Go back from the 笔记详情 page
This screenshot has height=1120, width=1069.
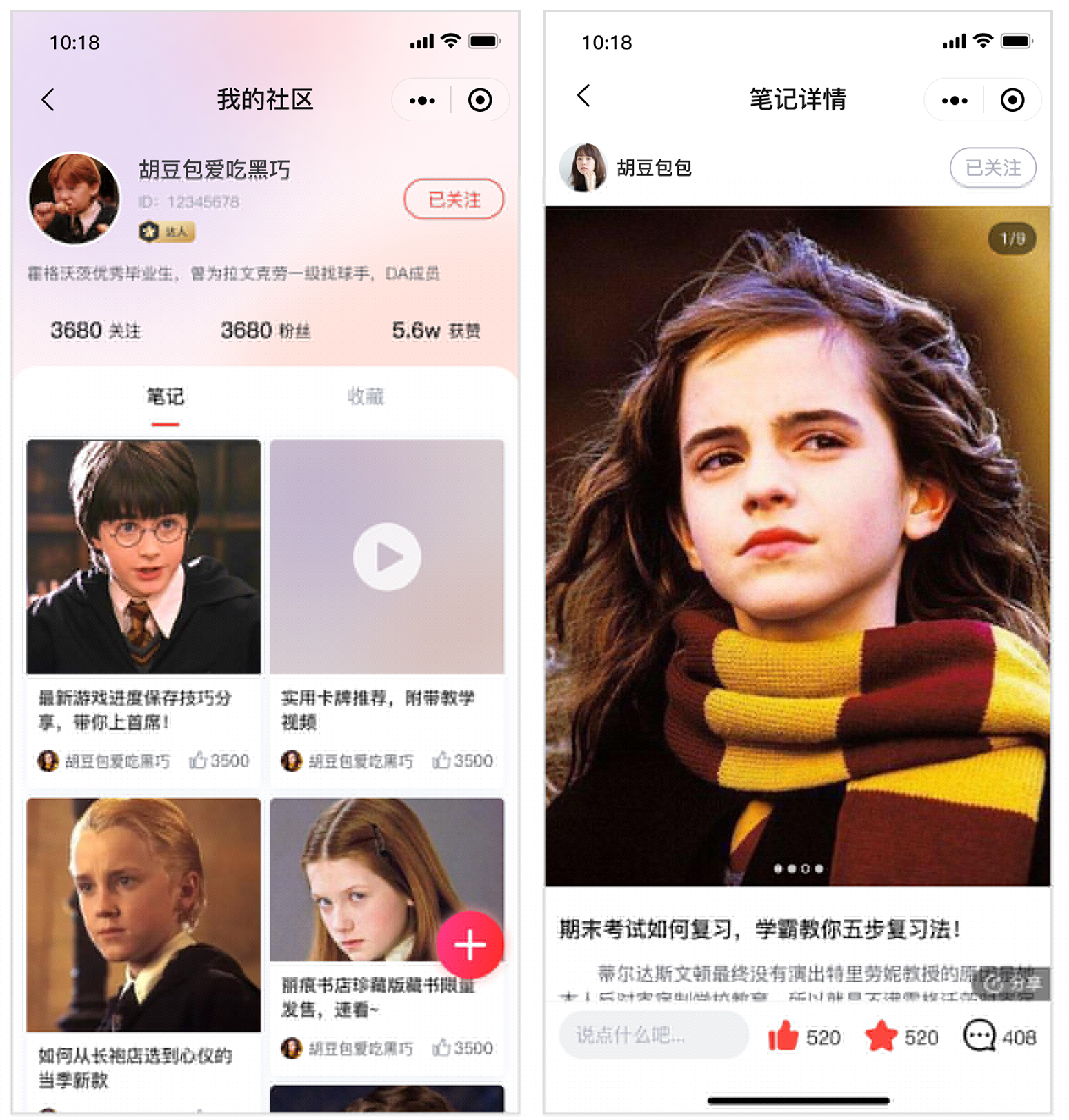(x=584, y=96)
